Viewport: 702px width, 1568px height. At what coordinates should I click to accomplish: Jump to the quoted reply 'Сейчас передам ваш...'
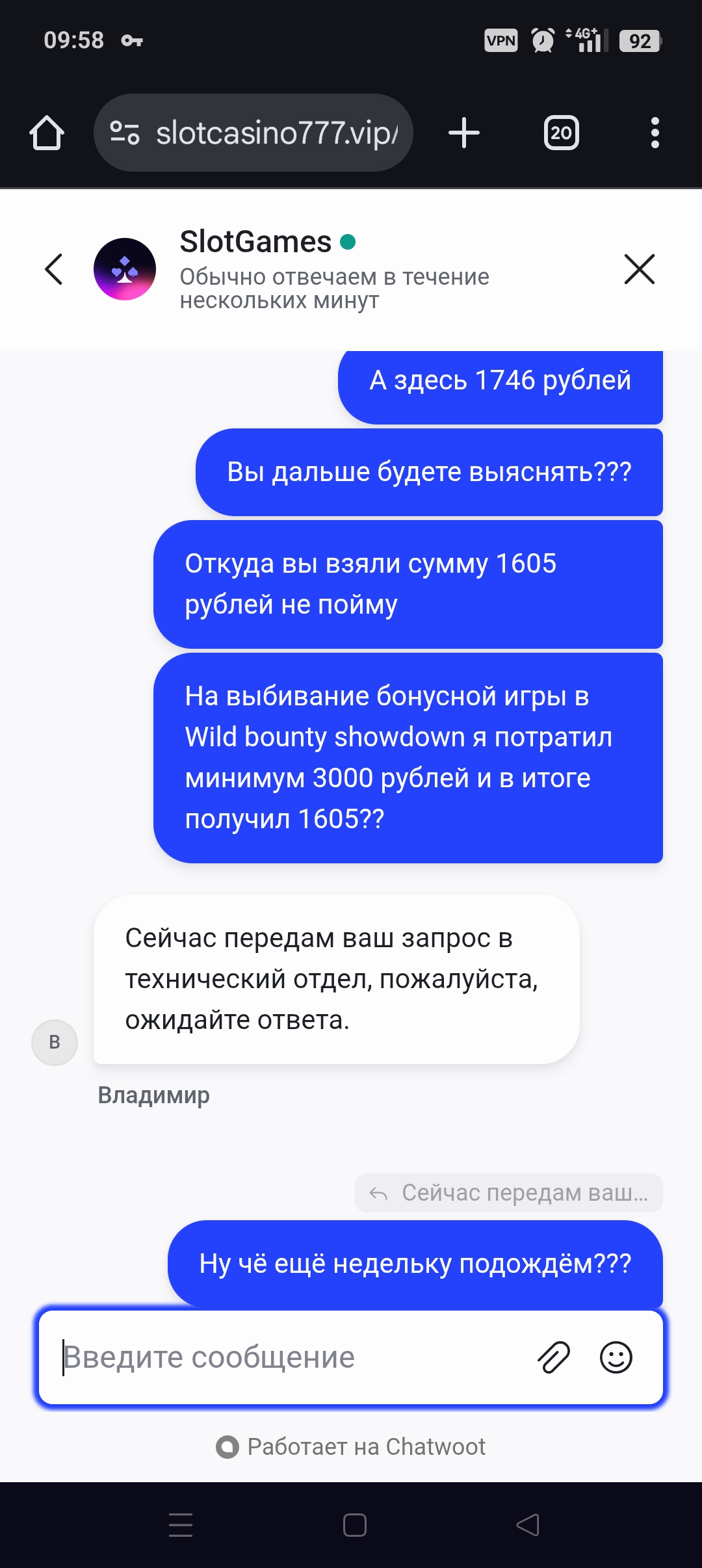coord(509,1193)
